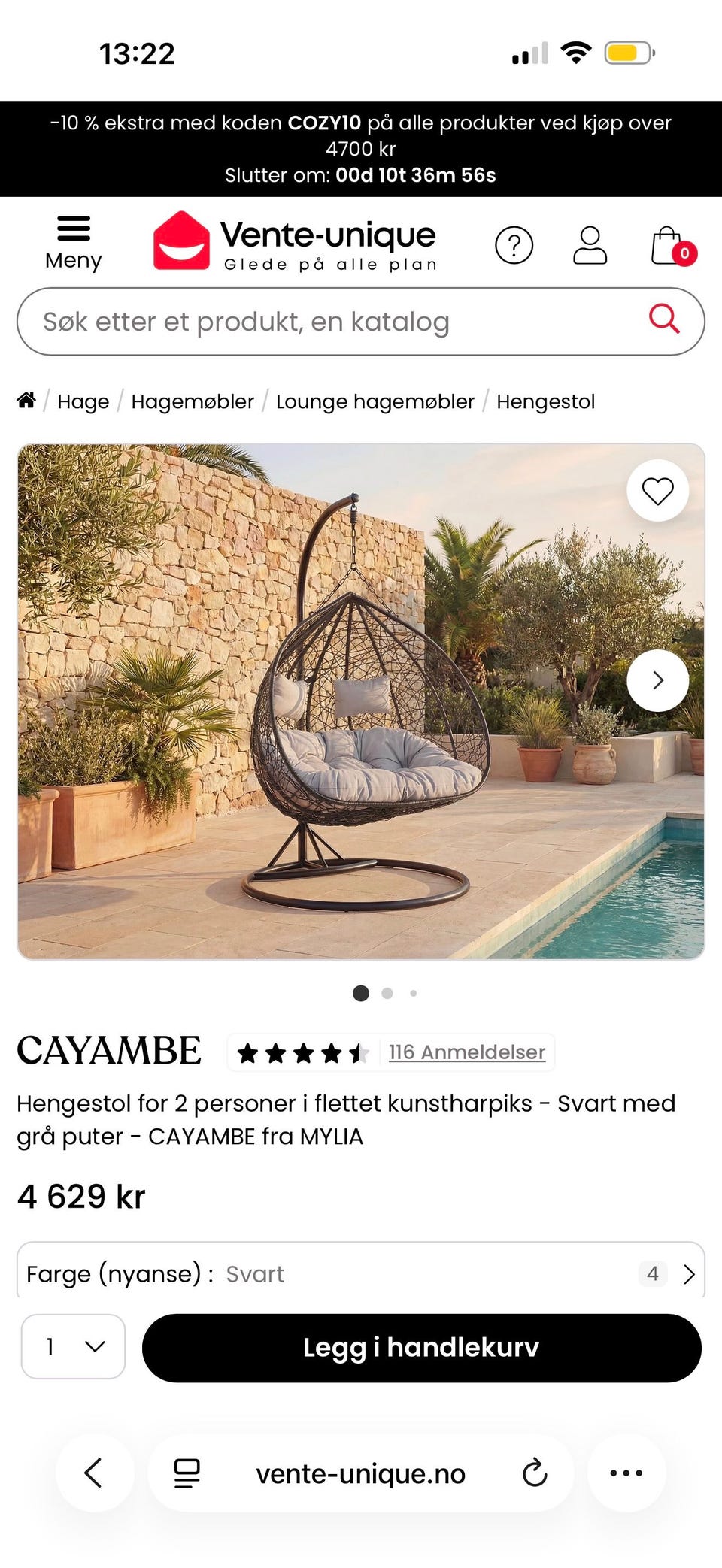Add the hengestol to your wishlist heart
Image resolution: width=722 pixels, height=1568 pixels.
pos(657,490)
